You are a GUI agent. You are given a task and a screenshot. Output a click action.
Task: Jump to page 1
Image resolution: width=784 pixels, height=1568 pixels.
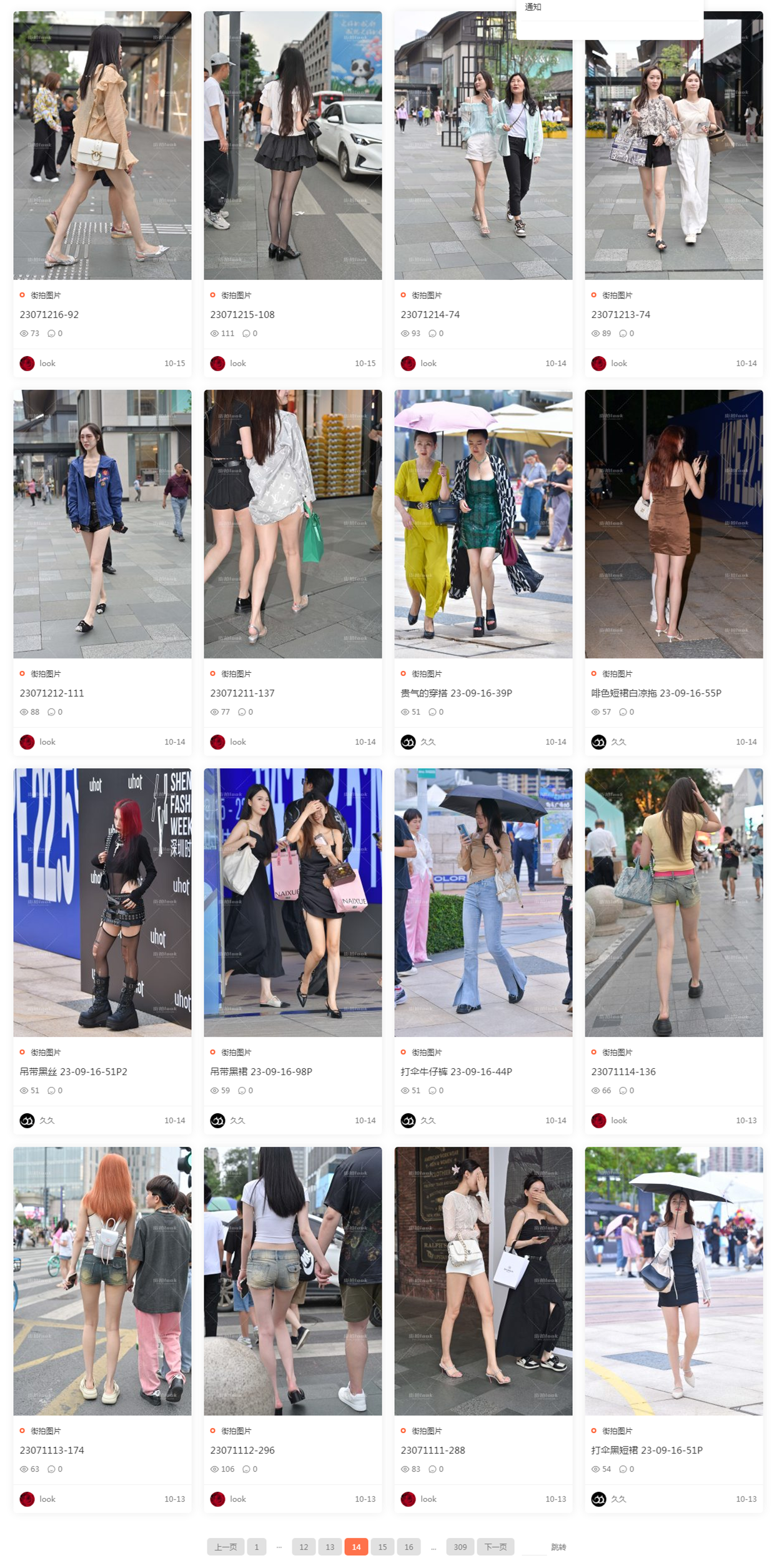tap(256, 1547)
